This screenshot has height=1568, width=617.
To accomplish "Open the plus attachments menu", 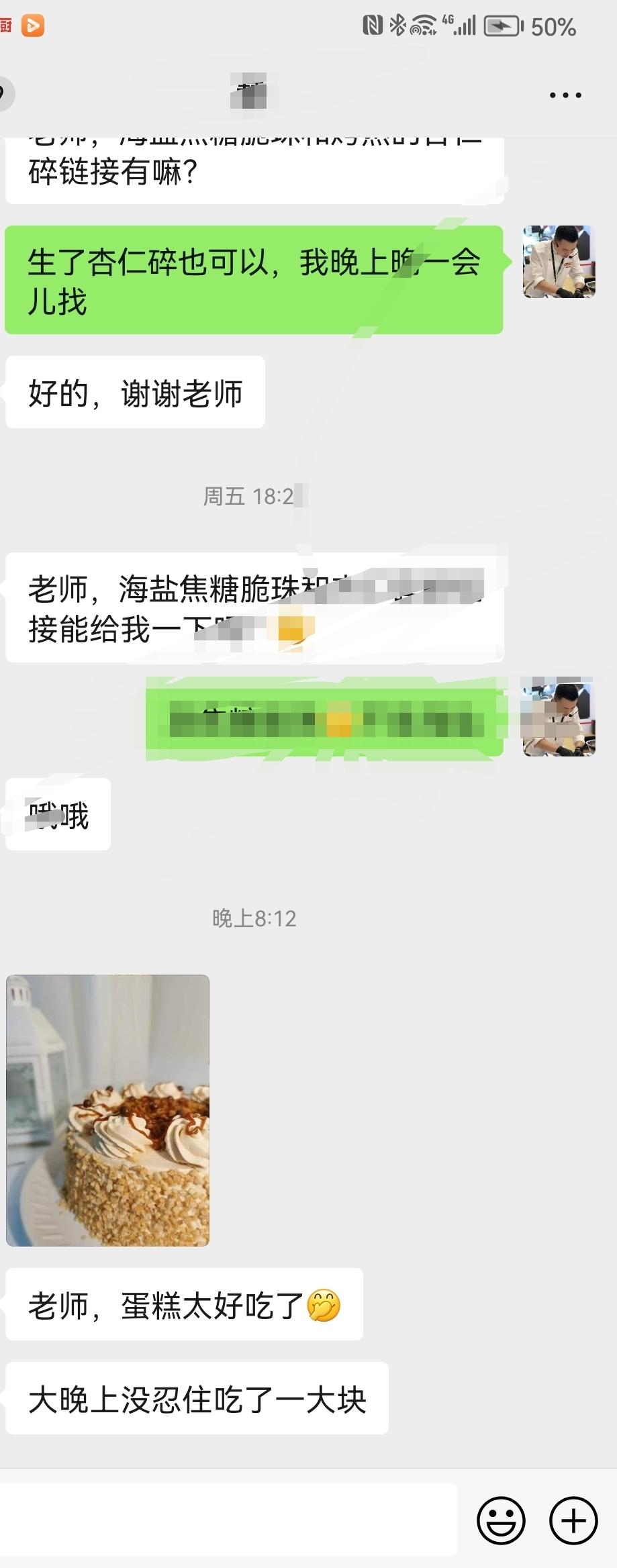I will pos(573,1520).
